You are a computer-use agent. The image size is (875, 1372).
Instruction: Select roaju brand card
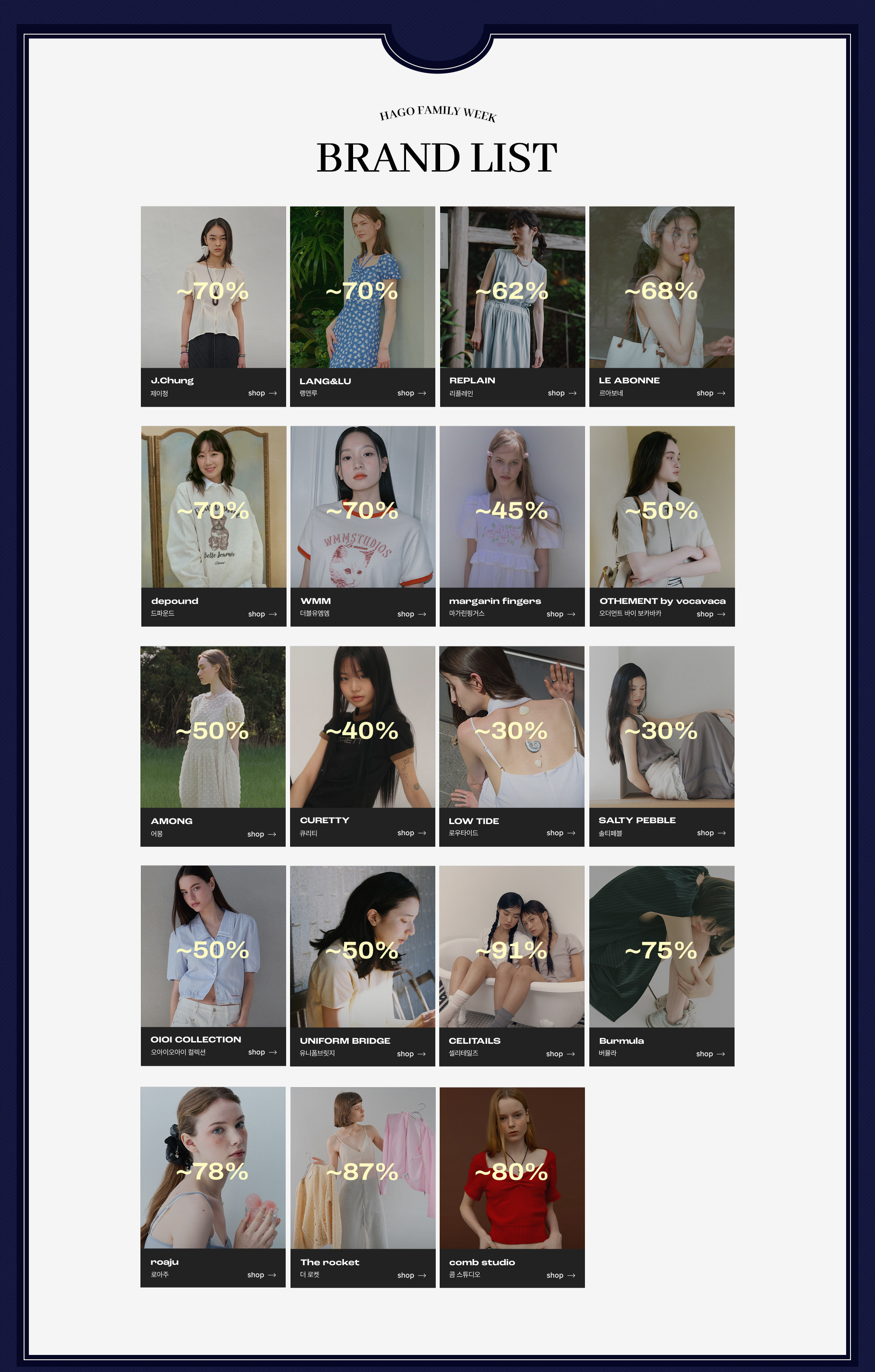213,1186
